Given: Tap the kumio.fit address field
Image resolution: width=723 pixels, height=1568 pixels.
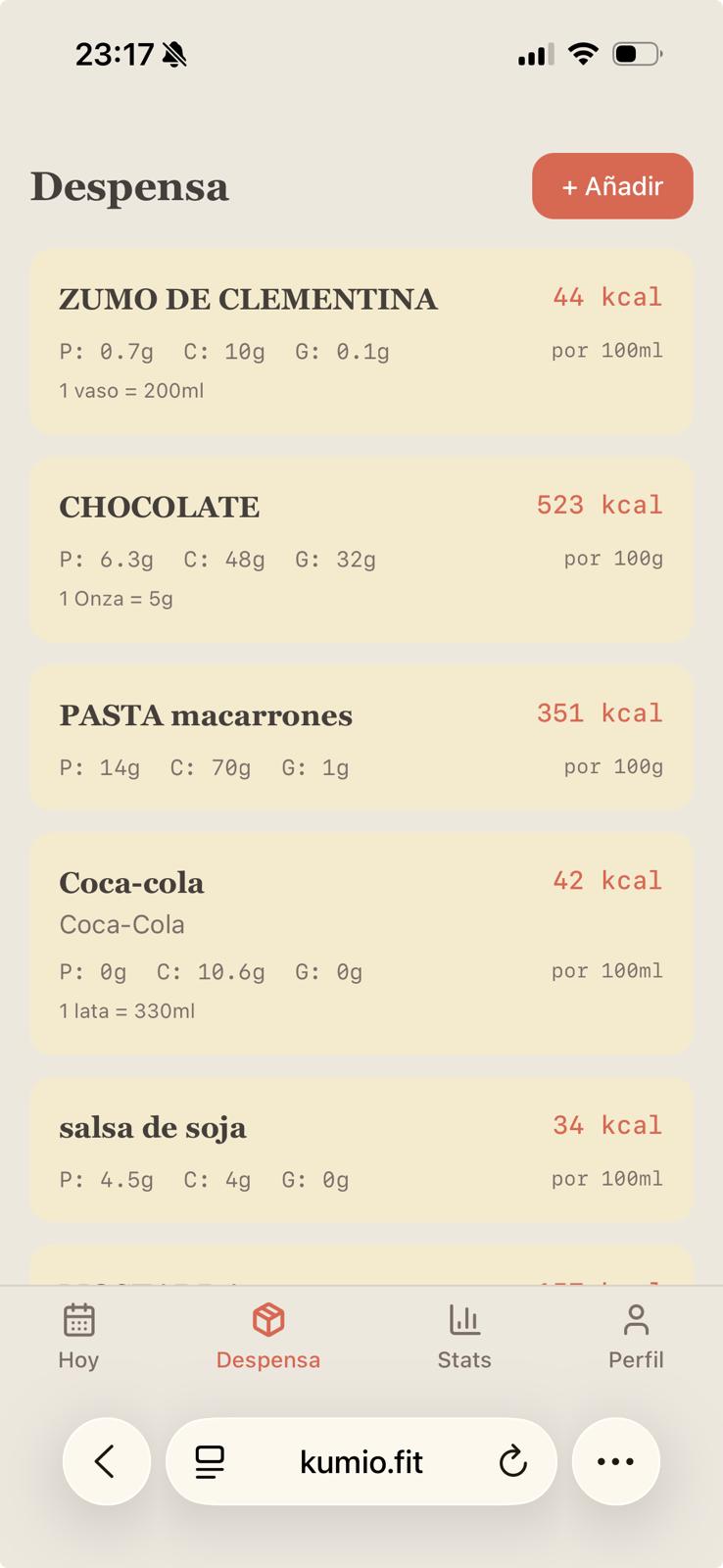Looking at the screenshot, I should point(361,1461).
